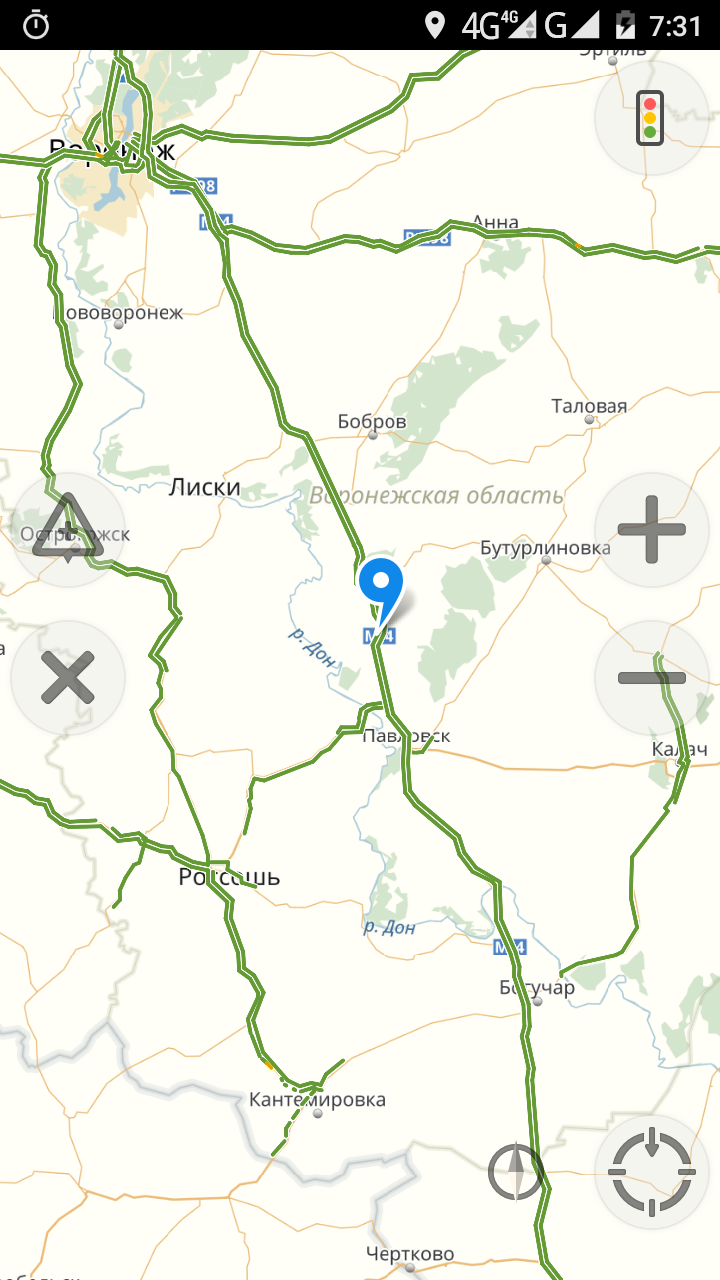Zoom out with the minus button

pos(651,678)
